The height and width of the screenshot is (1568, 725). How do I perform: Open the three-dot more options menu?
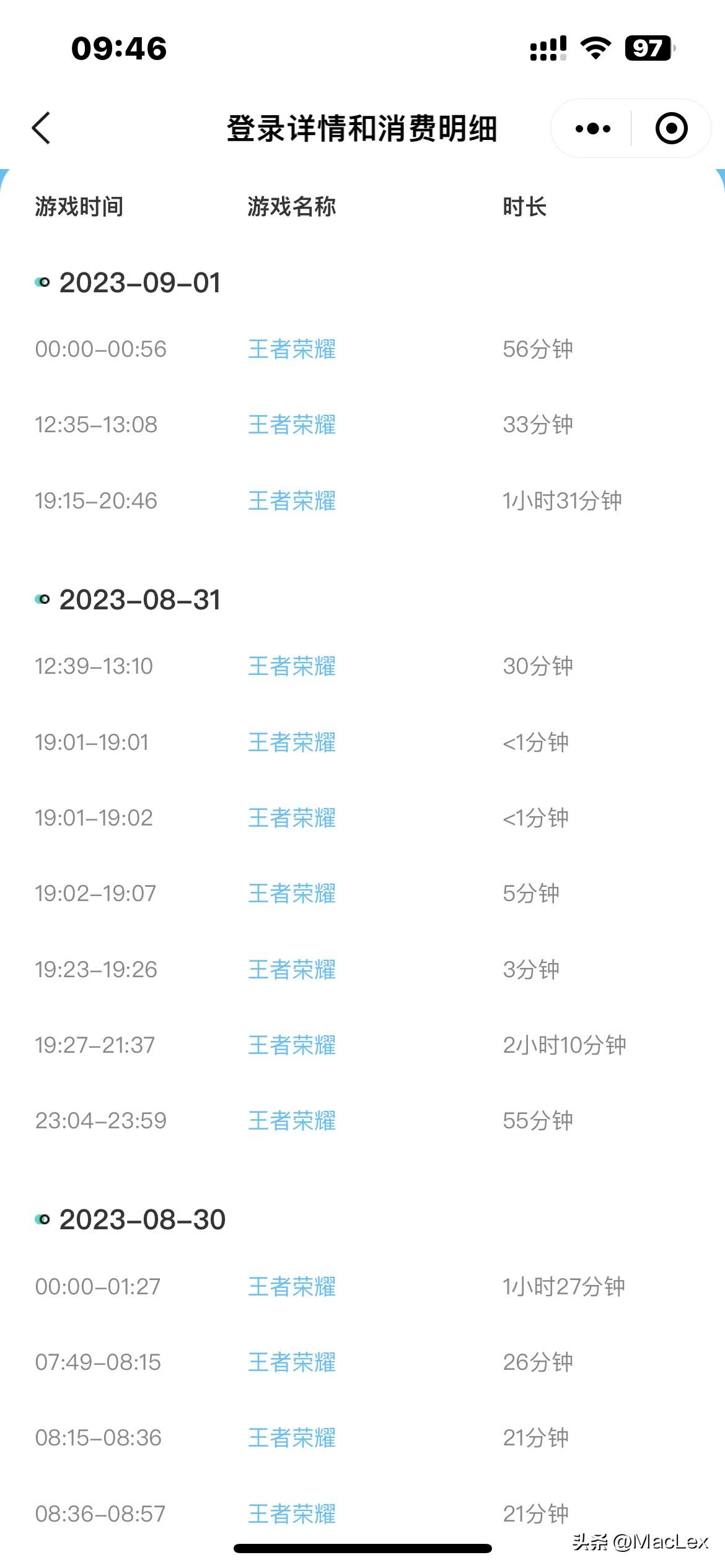592,127
